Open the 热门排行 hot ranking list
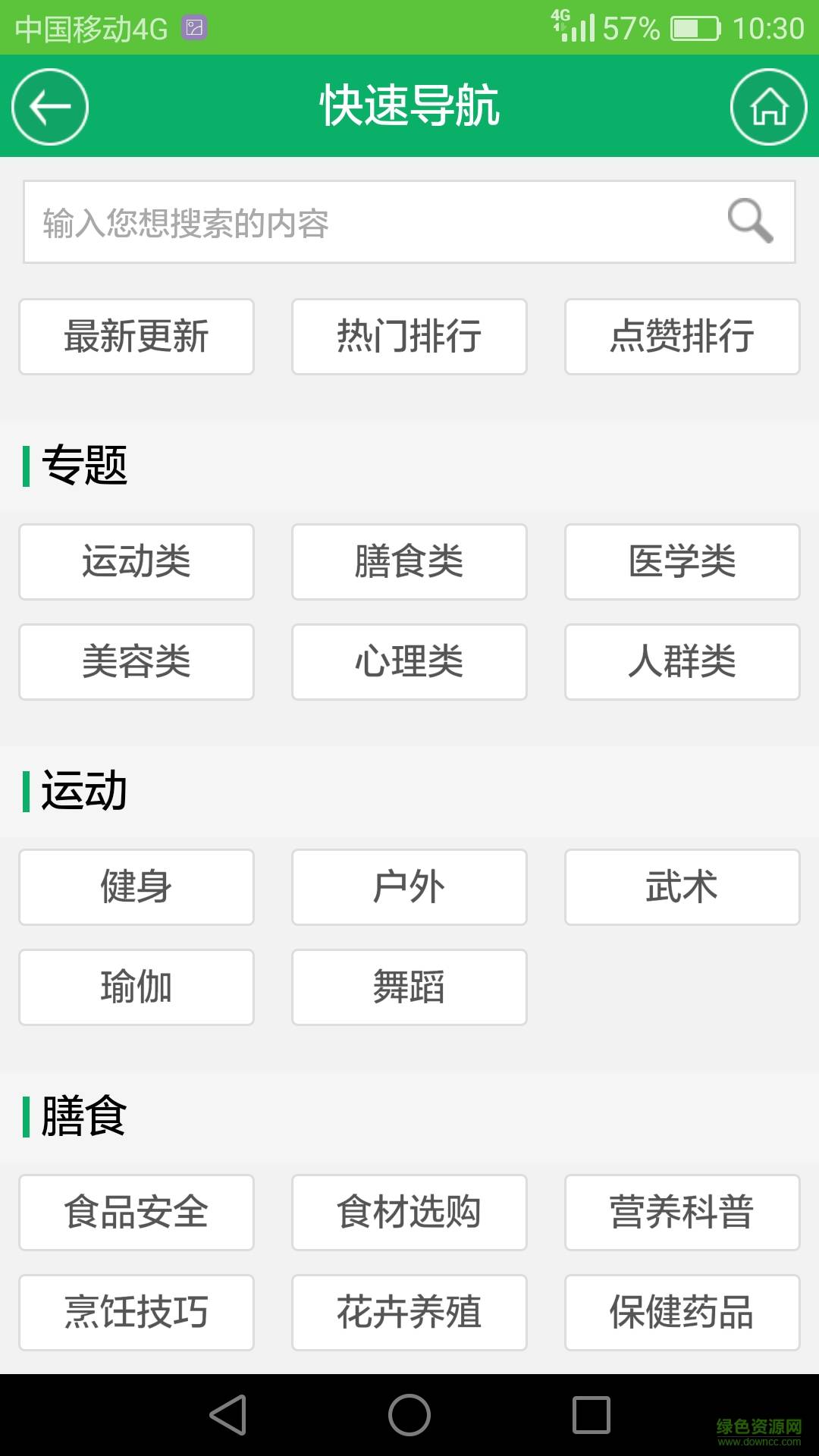This screenshot has height=1456, width=819. [409, 337]
